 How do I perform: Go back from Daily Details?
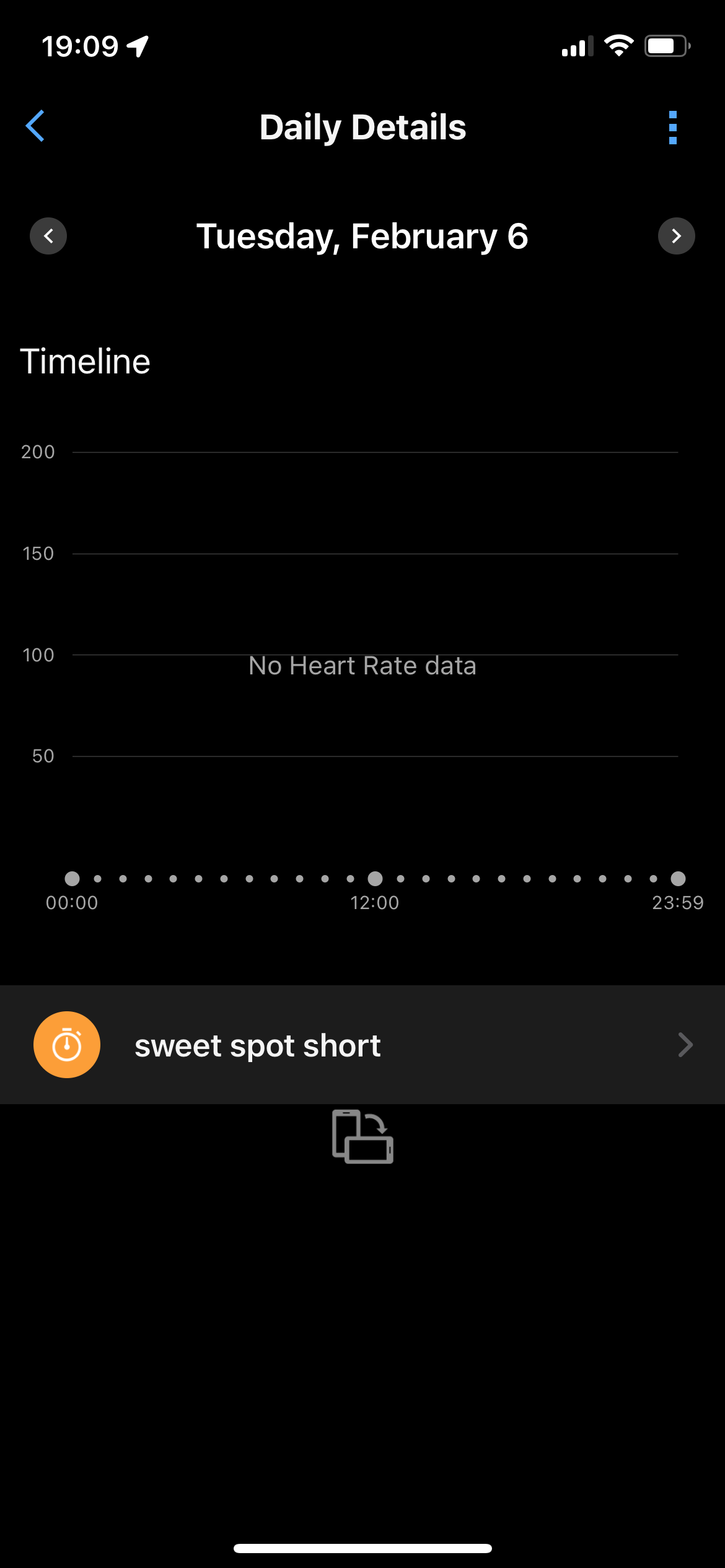click(x=35, y=126)
